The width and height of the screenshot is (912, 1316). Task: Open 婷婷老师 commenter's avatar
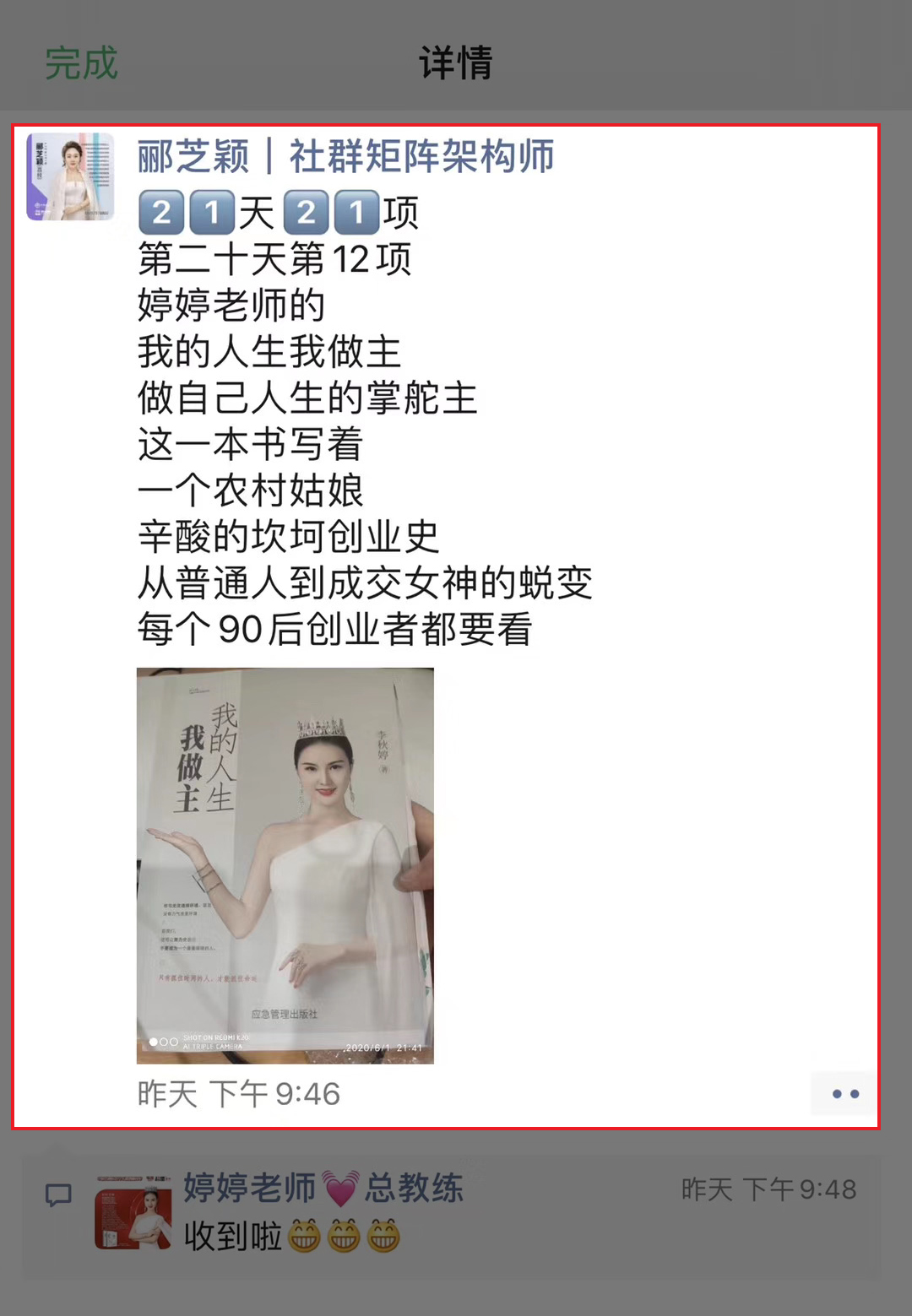tap(133, 1211)
